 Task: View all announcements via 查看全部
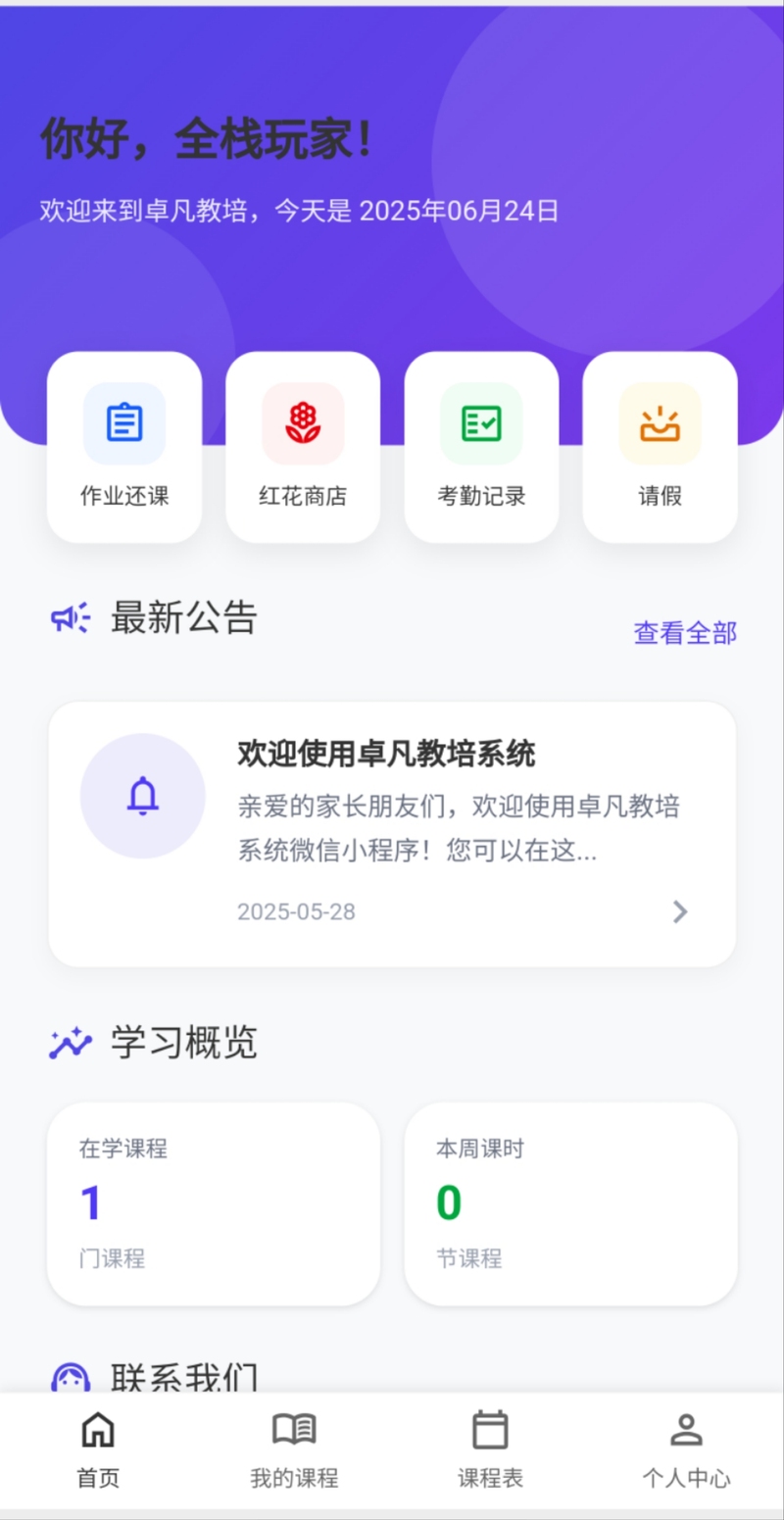tap(685, 633)
